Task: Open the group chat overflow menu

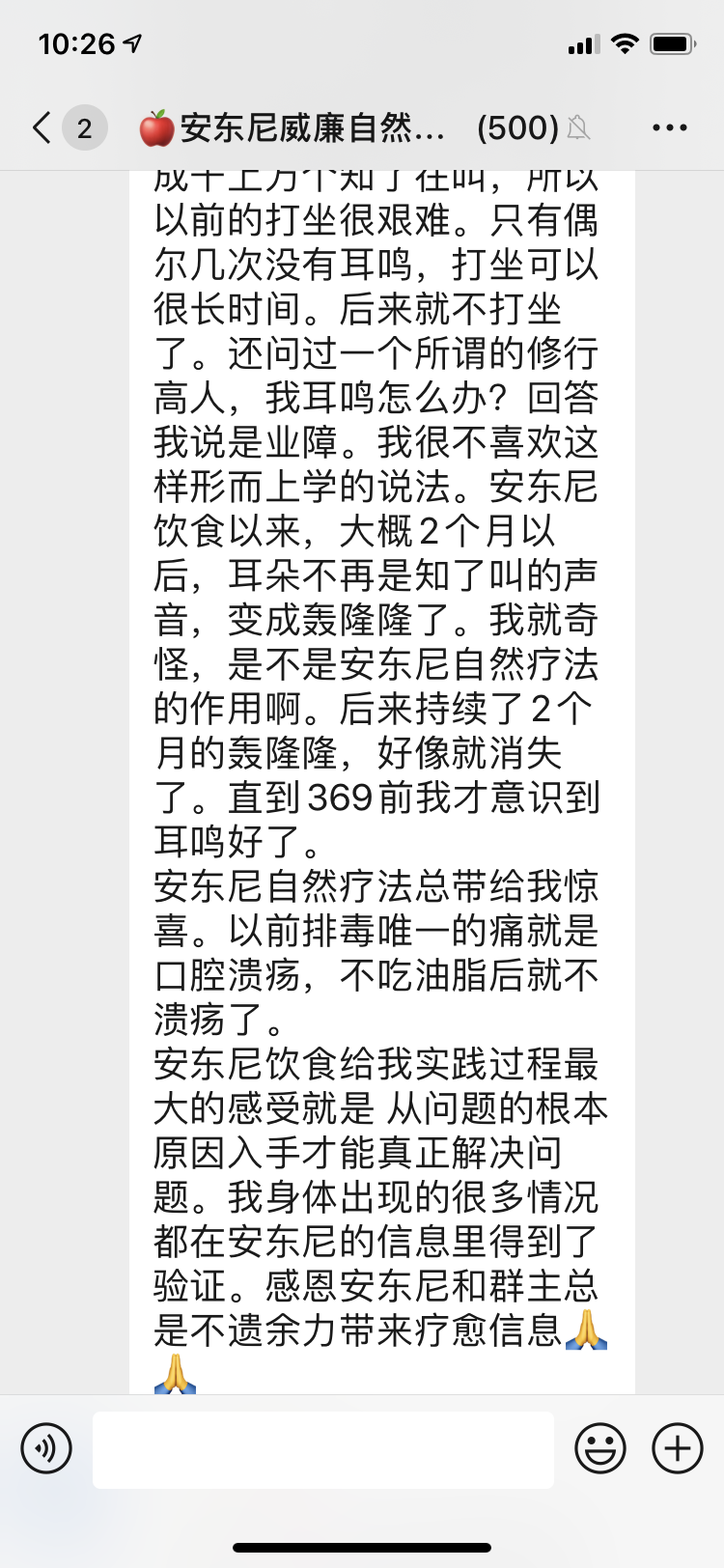Action: click(669, 127)
